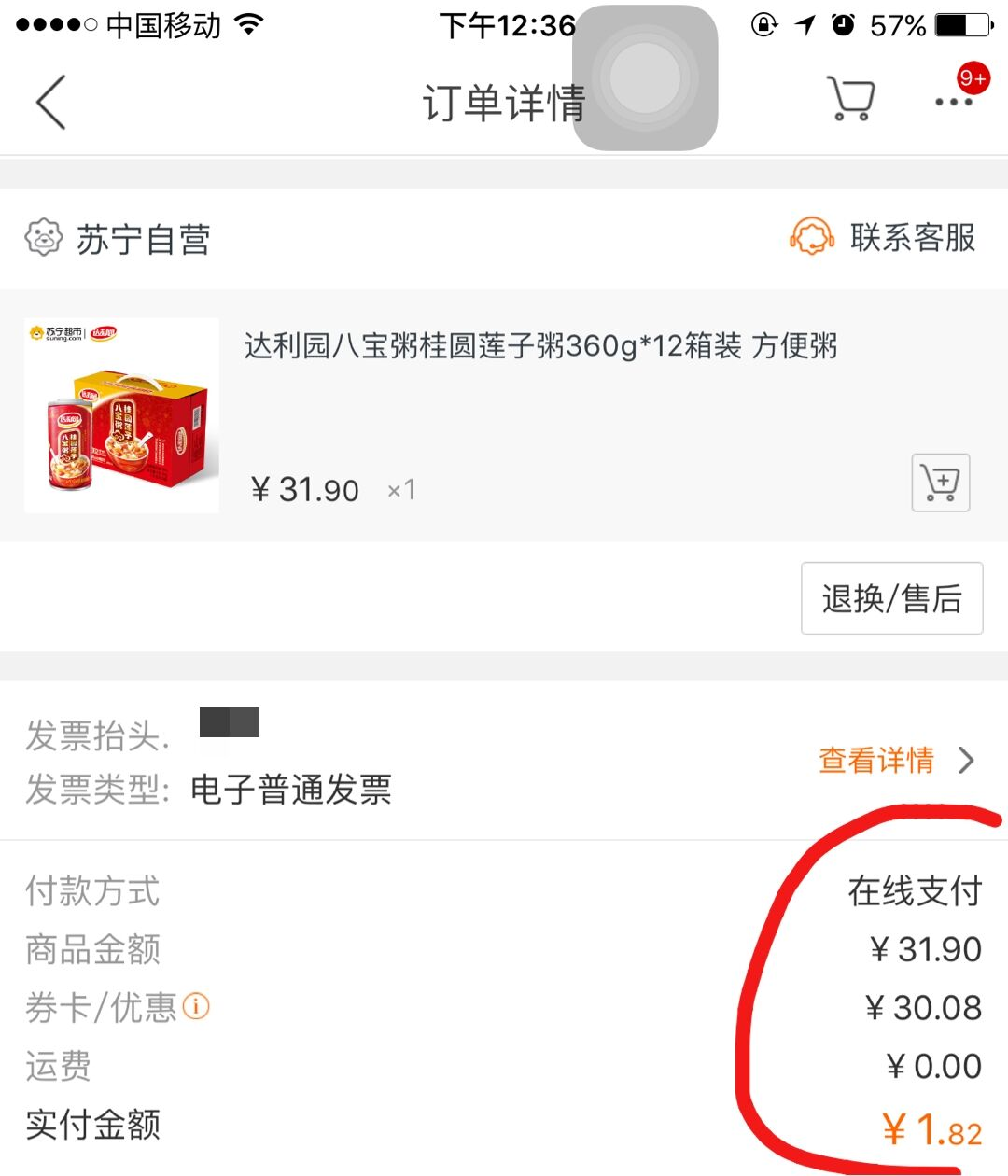The height and width of the screenshot is (1176, 1008).
Task: Contact customer service via 联系客服
Action: (883, 238)
